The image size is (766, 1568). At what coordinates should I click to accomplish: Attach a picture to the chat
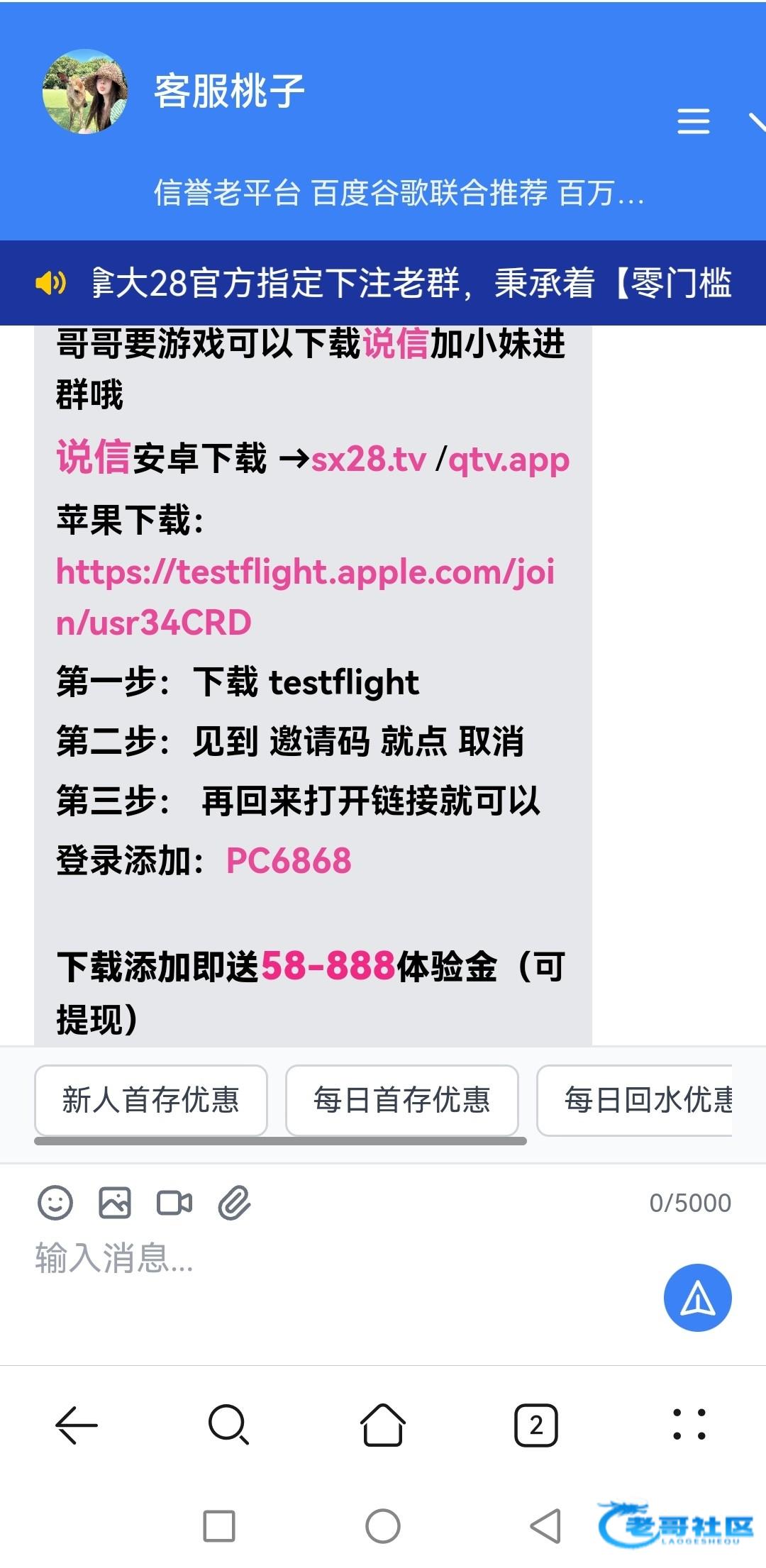tap(115, 1203)
